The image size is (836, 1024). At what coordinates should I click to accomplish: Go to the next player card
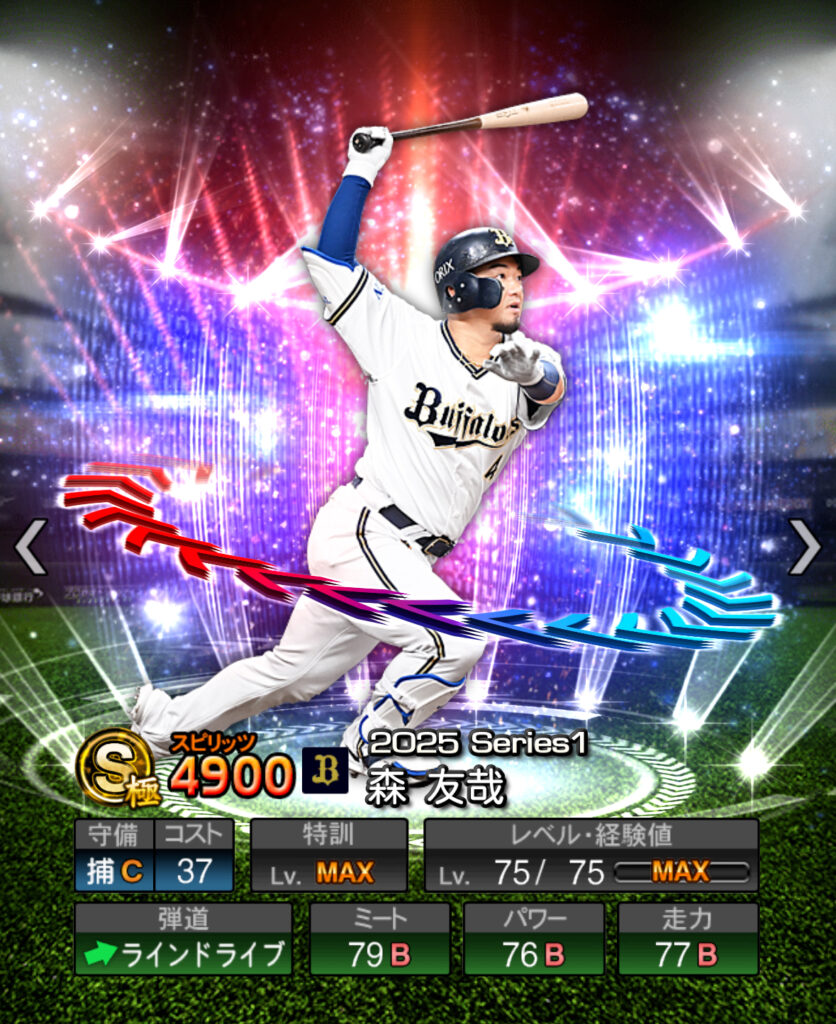pyautogui.click(x=804, y=547)
